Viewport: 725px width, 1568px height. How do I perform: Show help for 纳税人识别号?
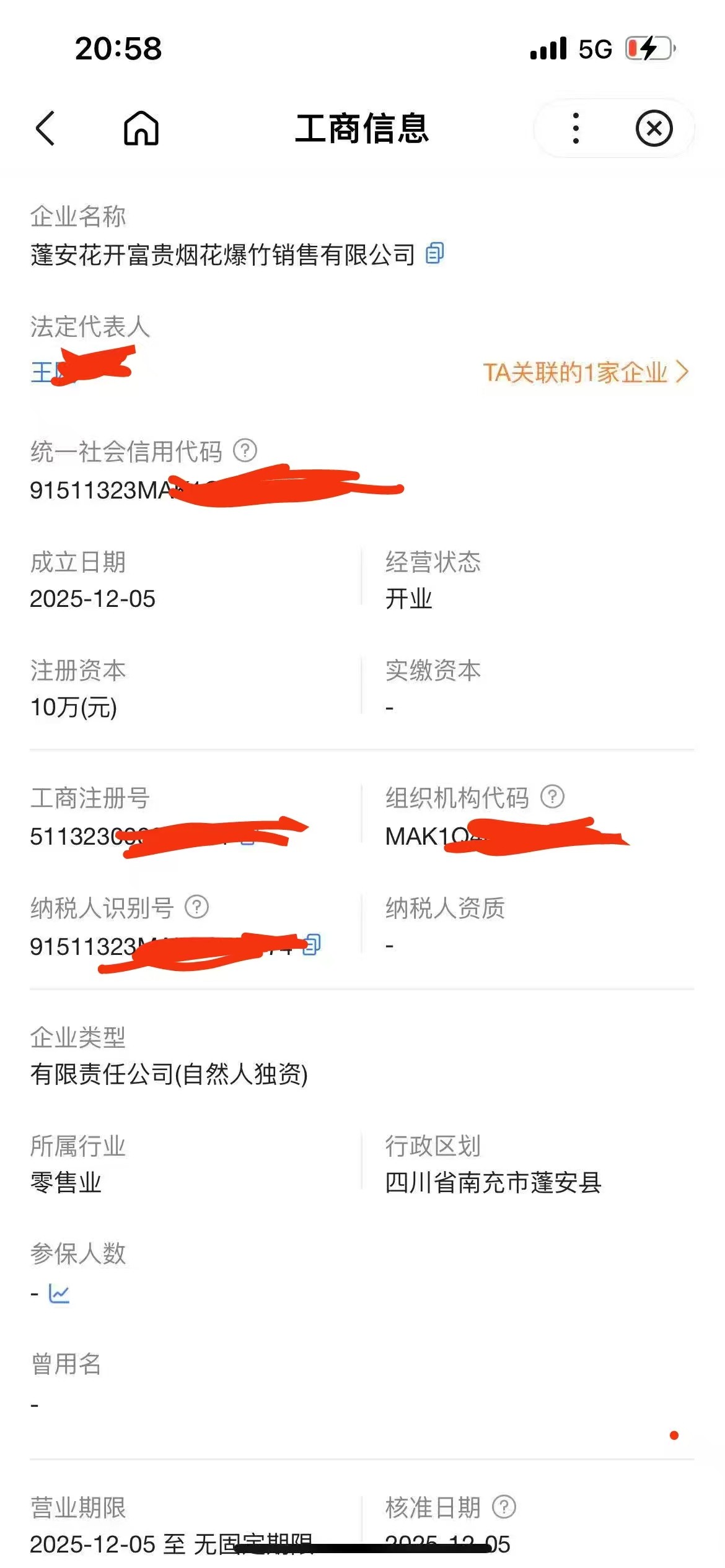(x=197, y=907)
